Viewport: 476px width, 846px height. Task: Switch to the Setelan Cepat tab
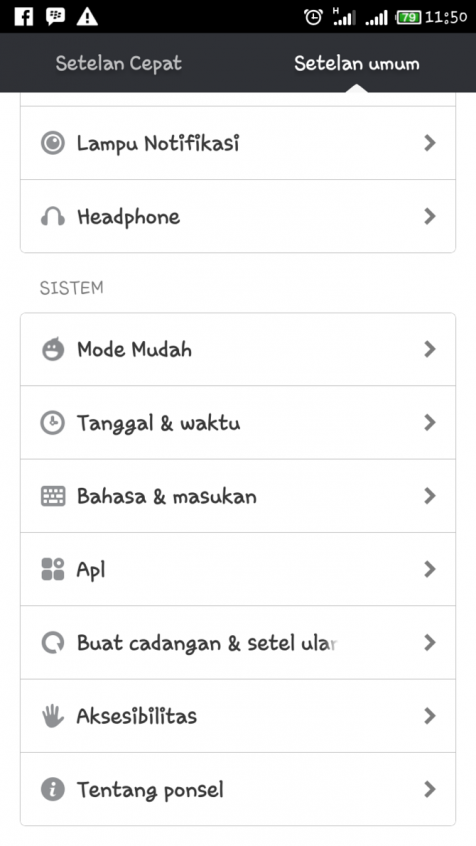[x=119, y=63]
